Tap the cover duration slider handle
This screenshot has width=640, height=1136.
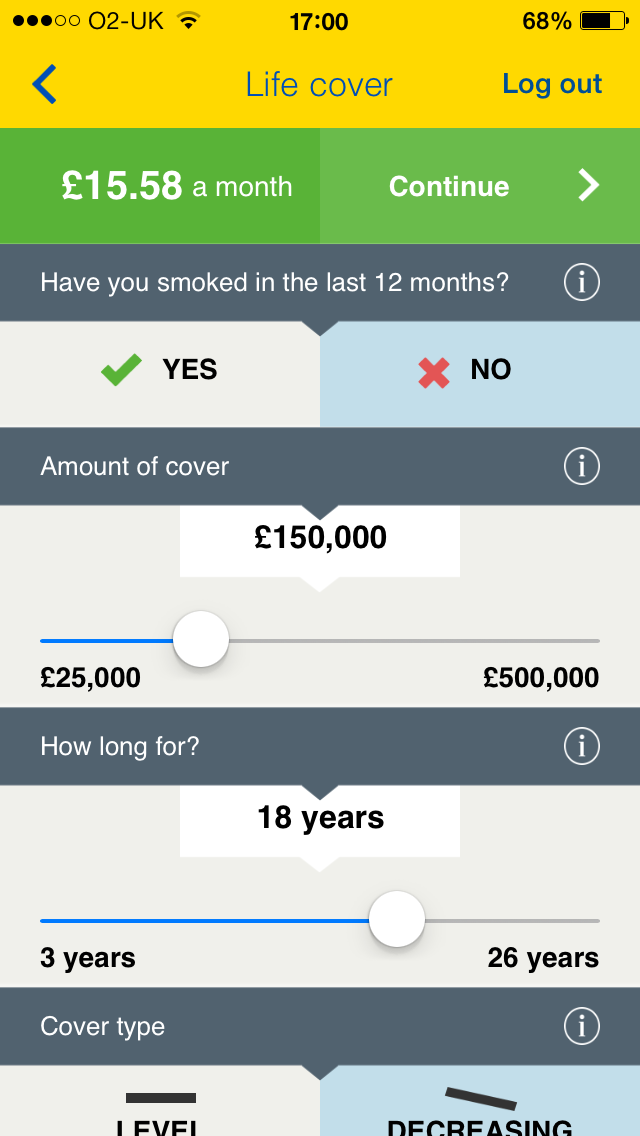(397, 920)
